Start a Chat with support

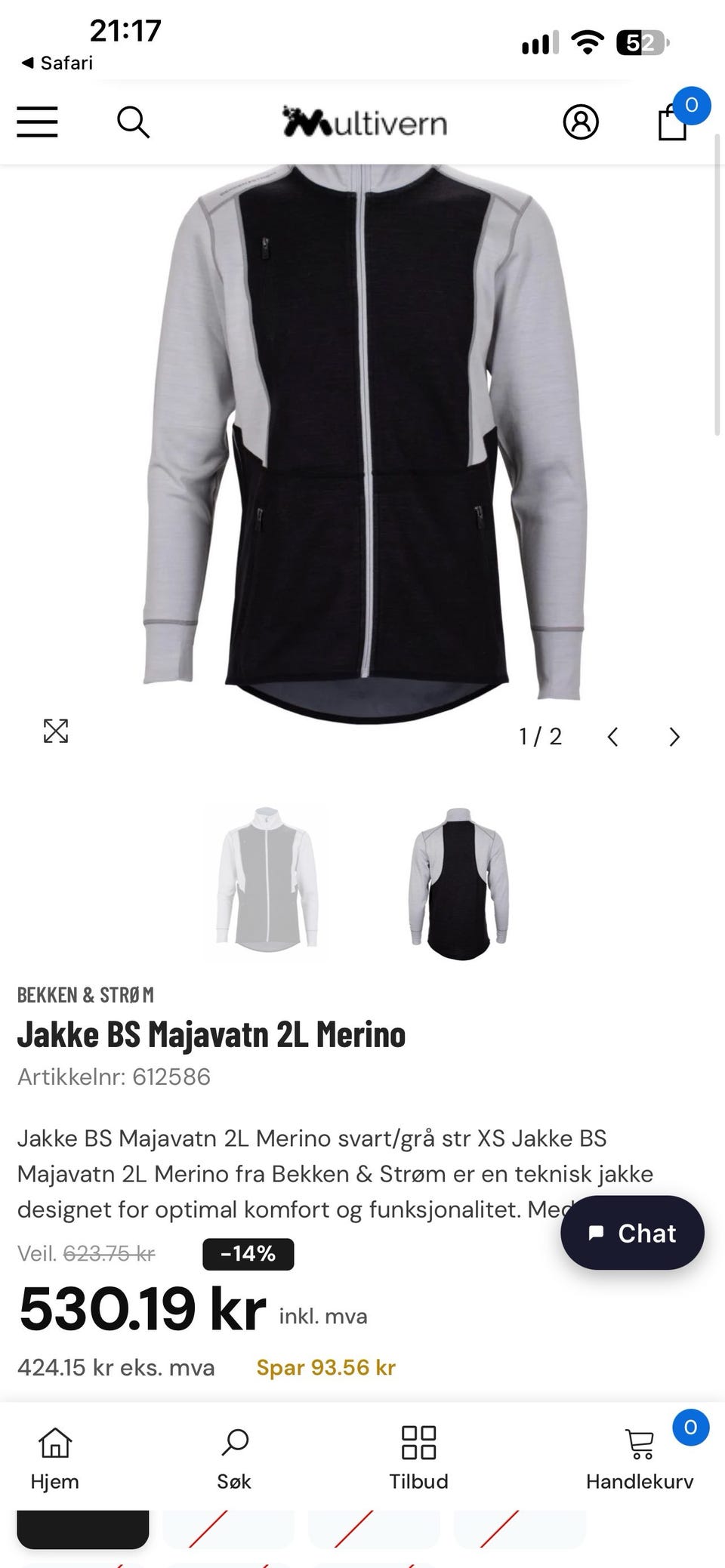[x=632, y=1232]
